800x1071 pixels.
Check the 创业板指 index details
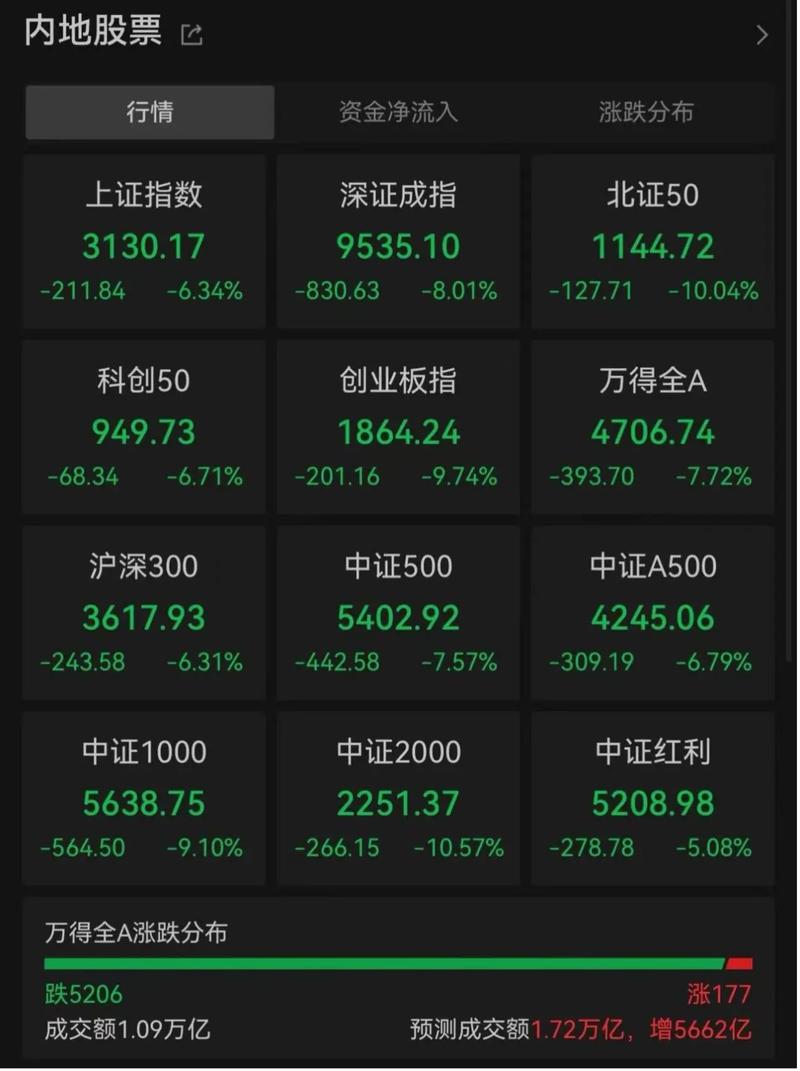pyautogui.click(x=397, y=426)
